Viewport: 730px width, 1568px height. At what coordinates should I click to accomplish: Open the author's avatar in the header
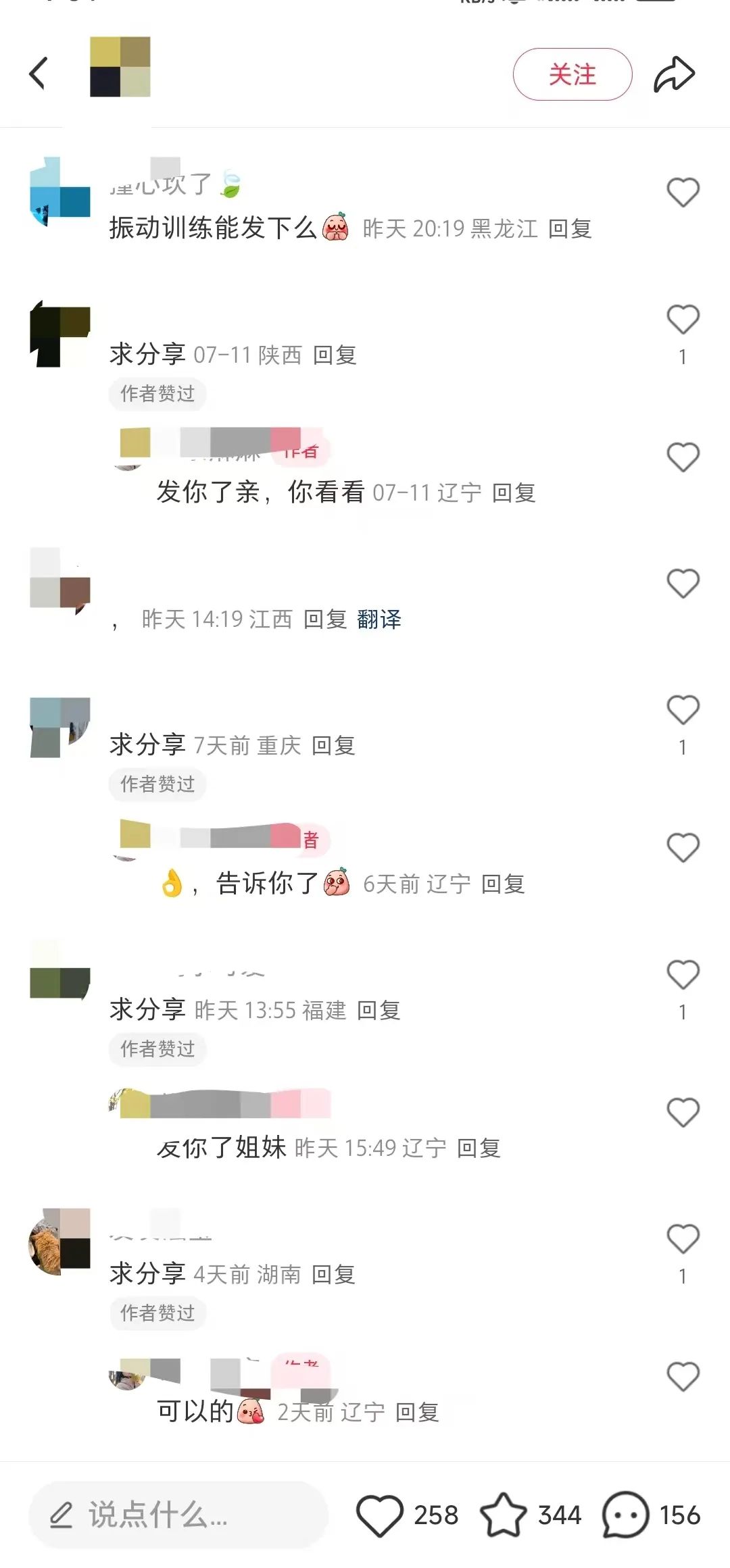click(120, 67)
